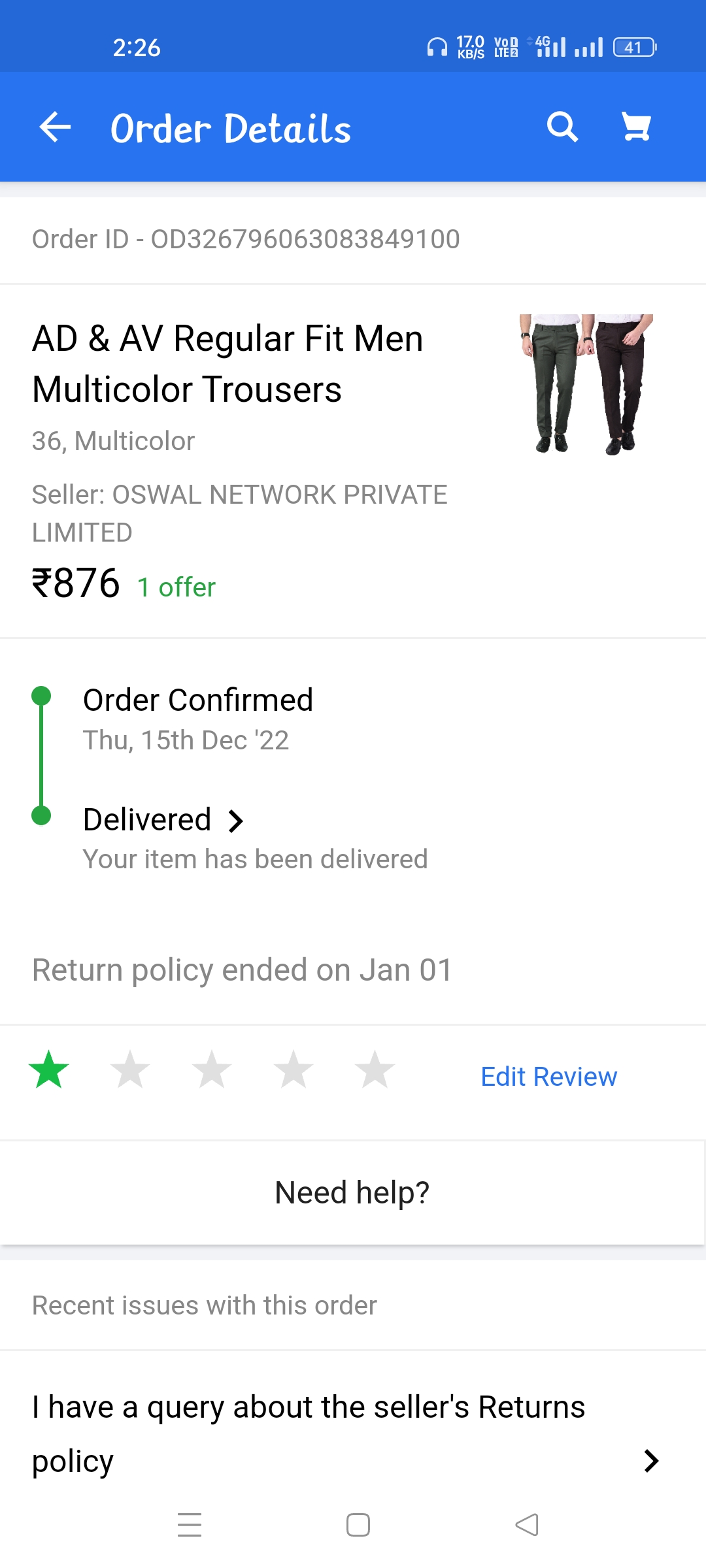Tap Edit Review
Image resolution: width=706 pixels, height=1568 pixels.
[548, 1077]
